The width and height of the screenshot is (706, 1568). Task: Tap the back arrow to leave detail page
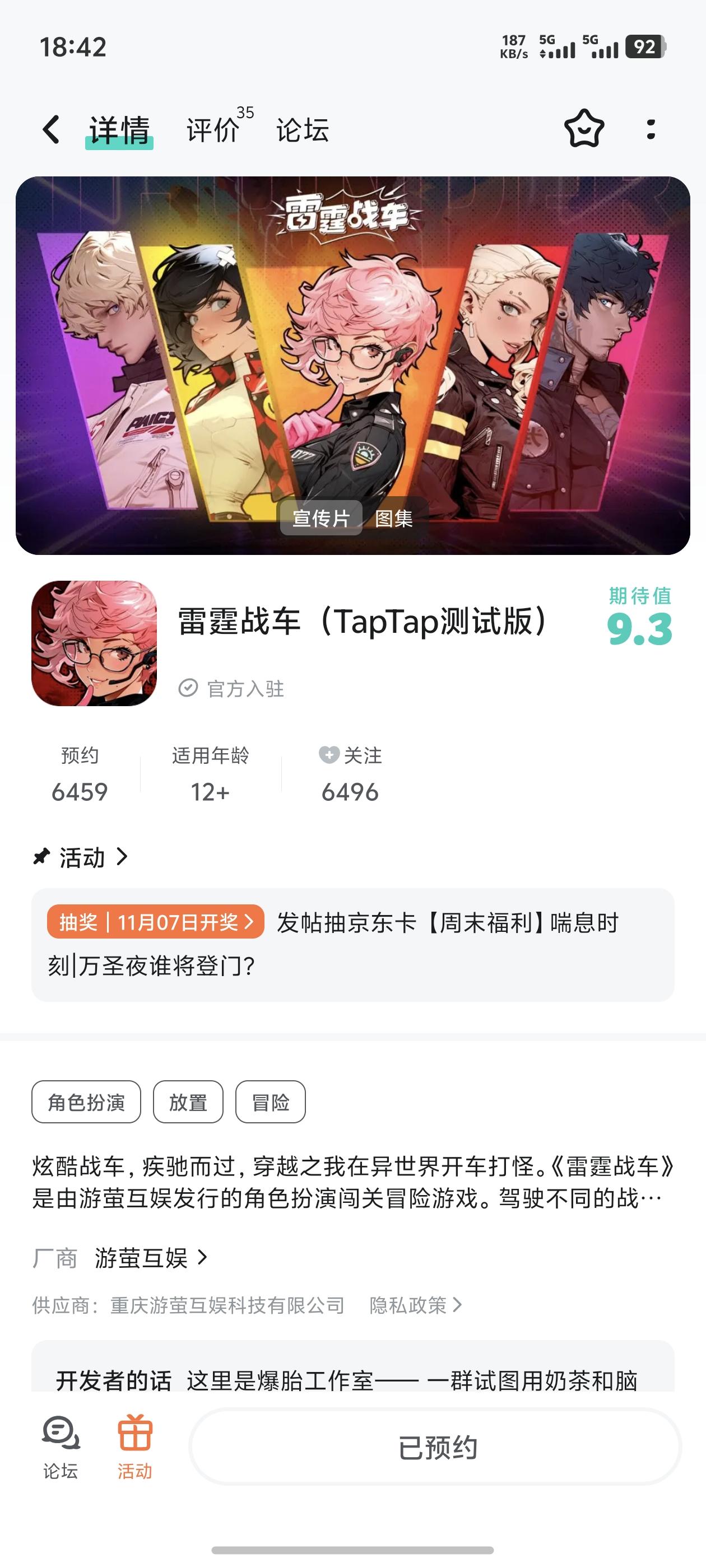pos(51,130)
